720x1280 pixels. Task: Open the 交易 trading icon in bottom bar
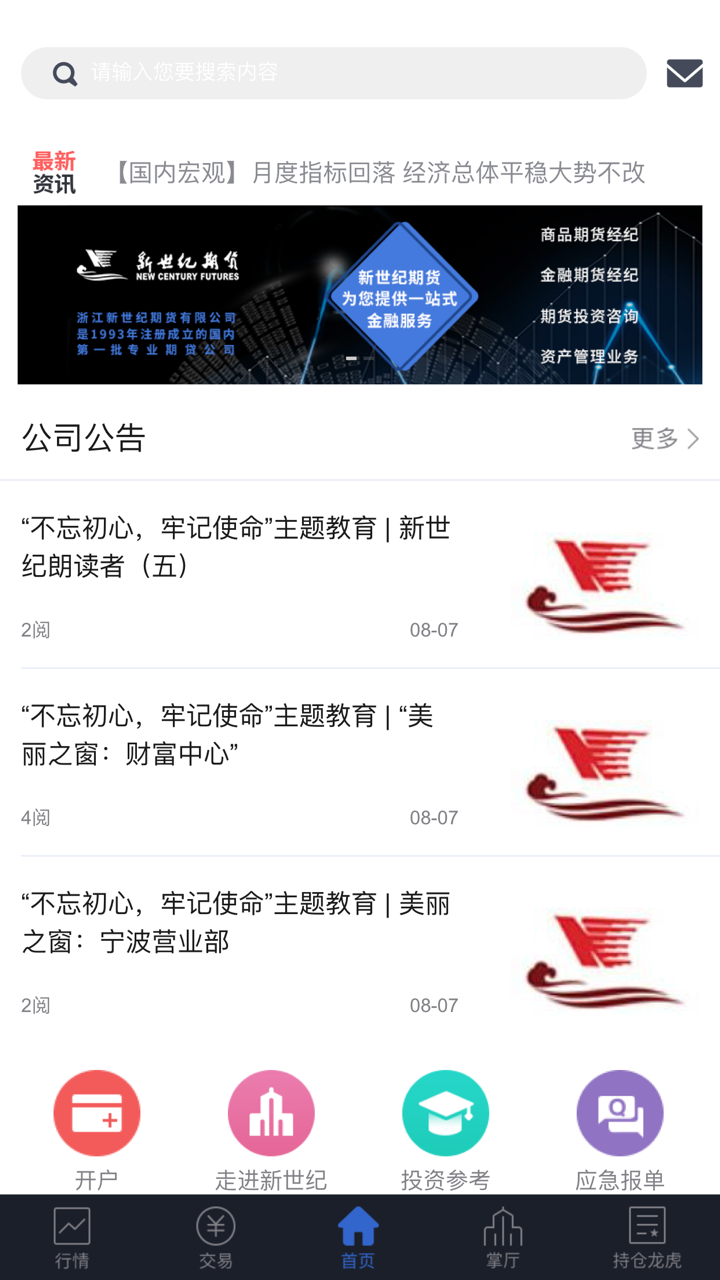(x=214, y=1235)
